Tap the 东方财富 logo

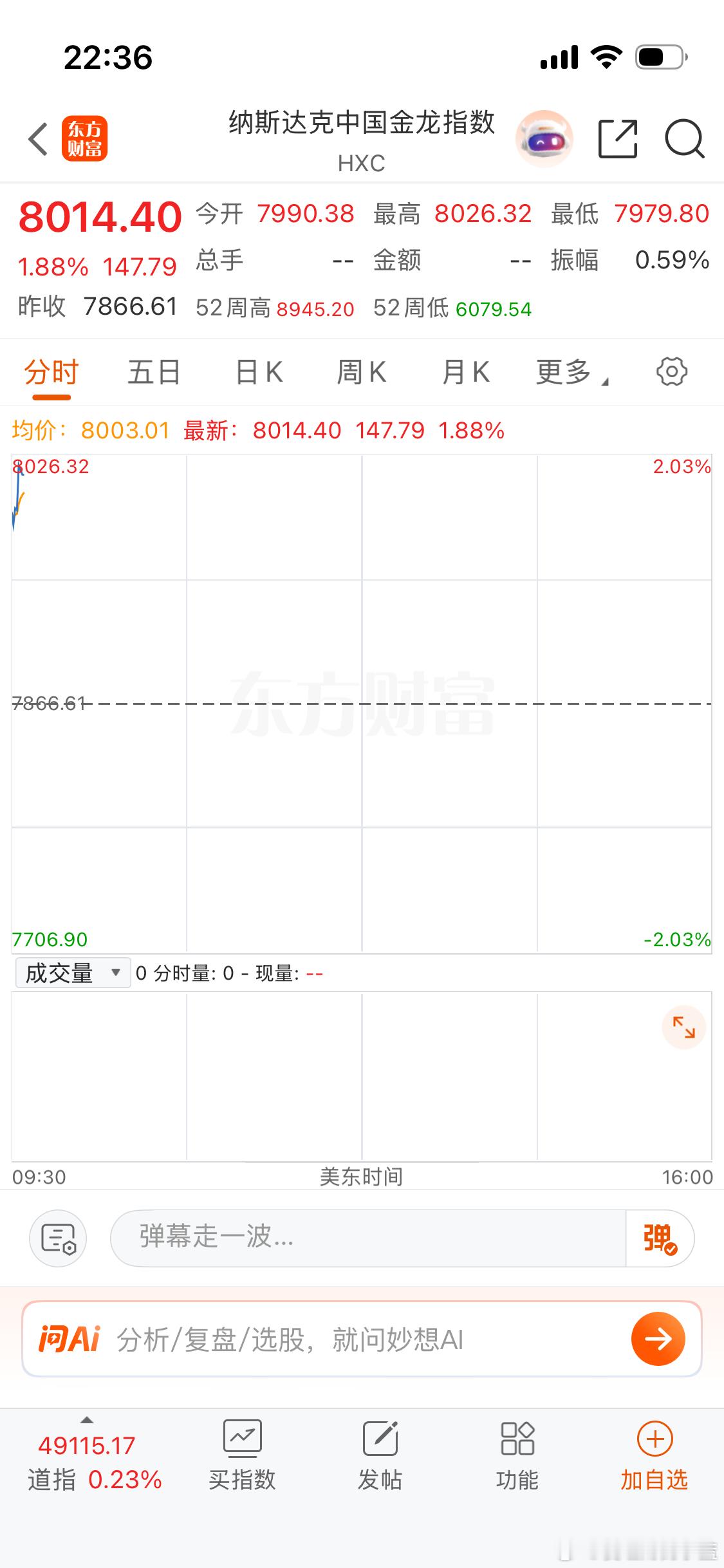click(86, 138)
